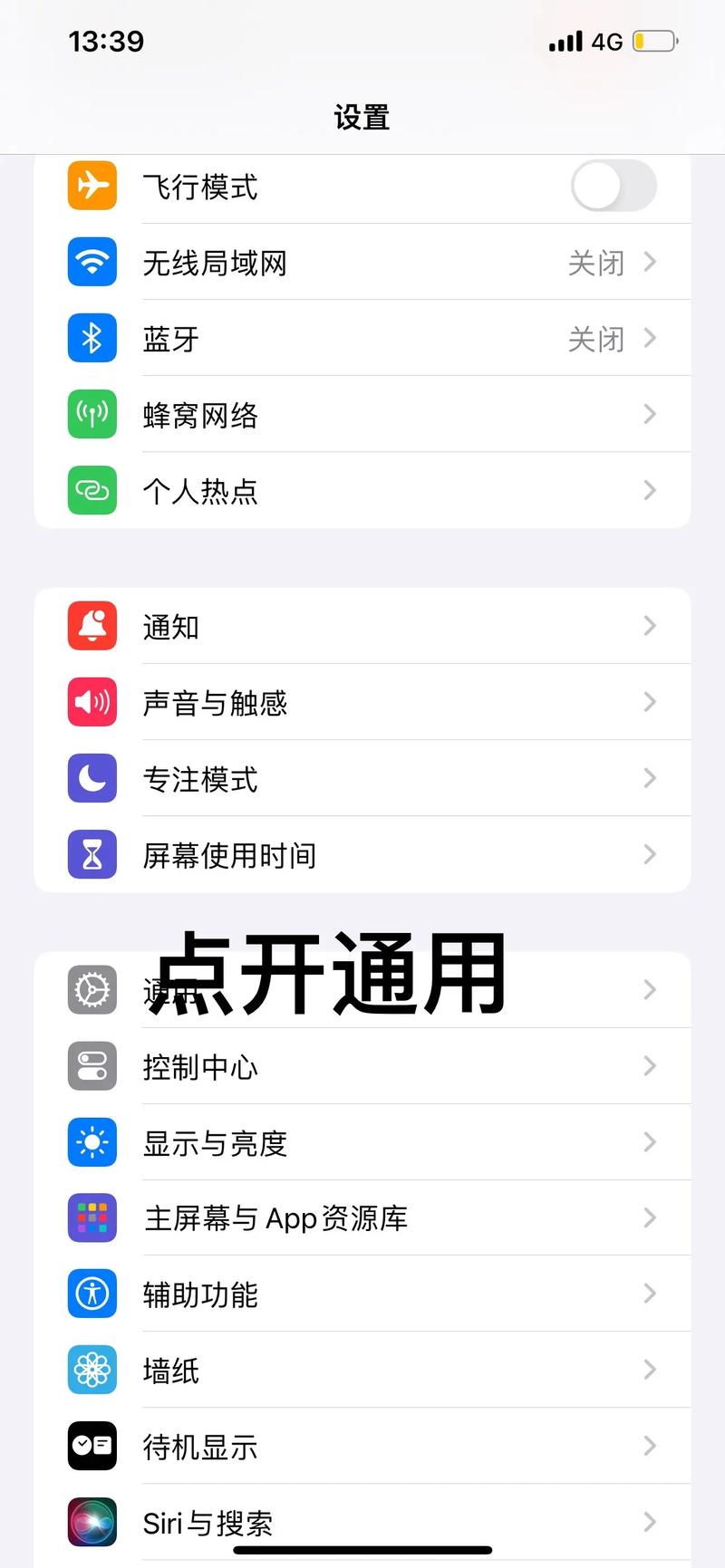Expand 显示与亮度 using its arrow
725x1568 pixels.
(649, 1142)
